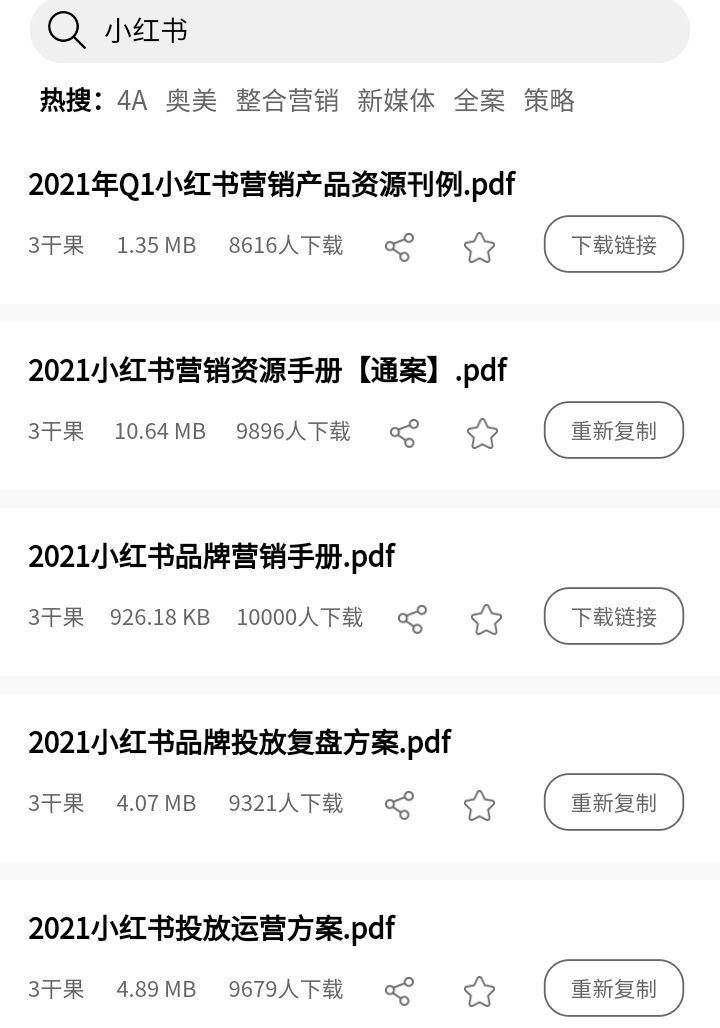Click 下载链接 for 2021年Q1小红书营销产品资源刊例.pdf

[x=613, y=245]
